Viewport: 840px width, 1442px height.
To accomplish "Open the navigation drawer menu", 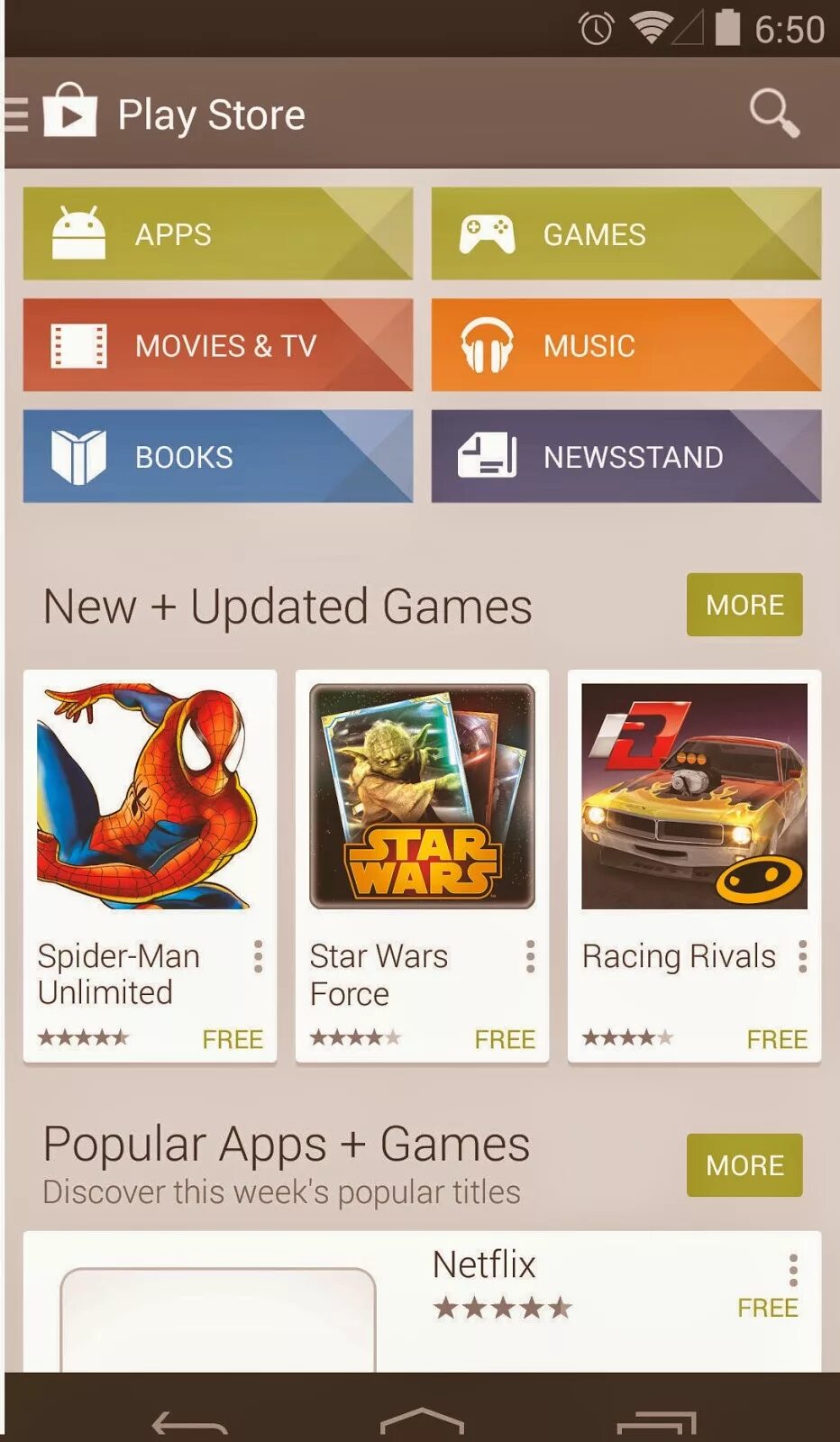I will (16, 114).
